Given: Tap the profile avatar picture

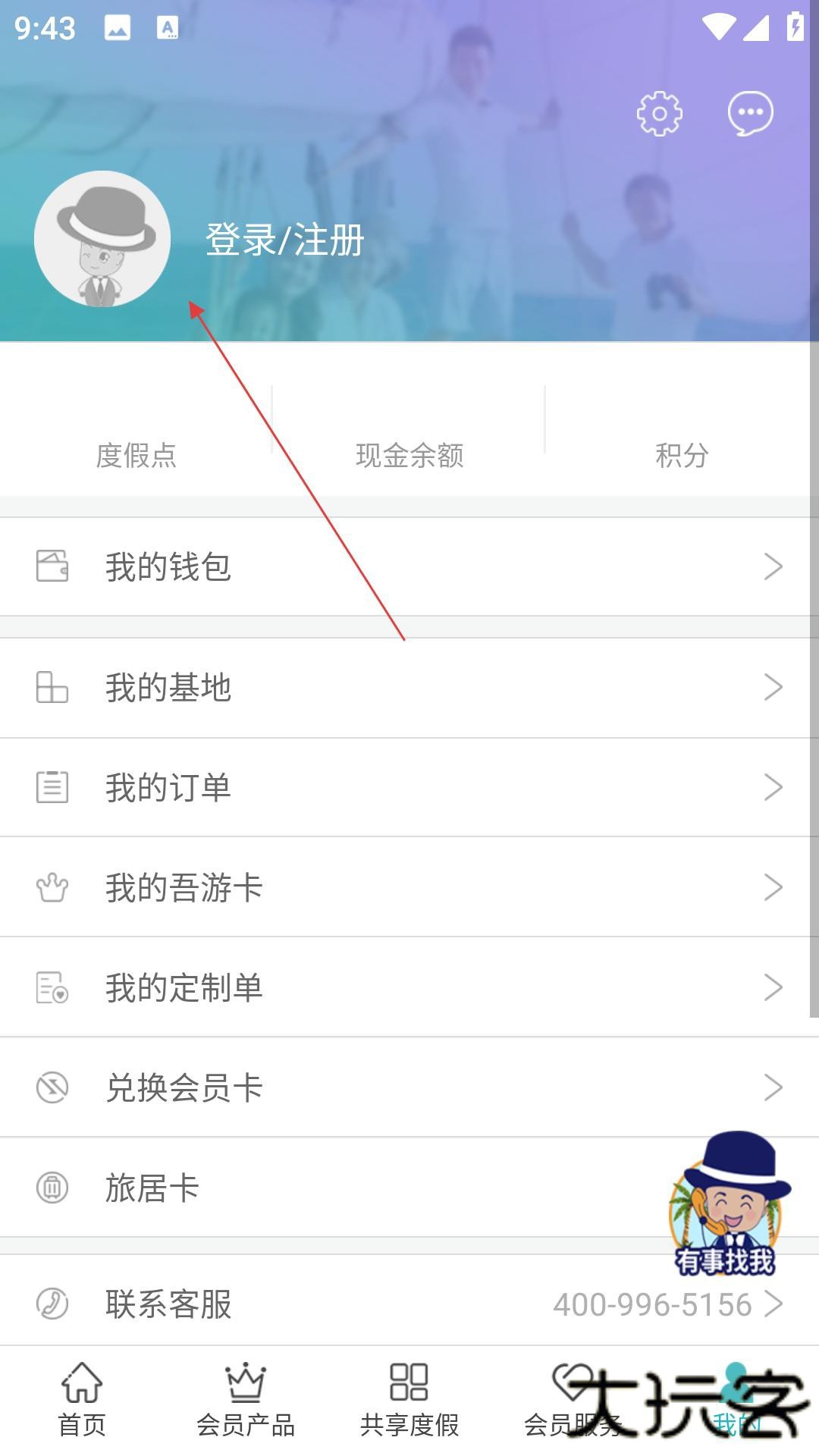Looking at the screenshot, I should [102, 239].
